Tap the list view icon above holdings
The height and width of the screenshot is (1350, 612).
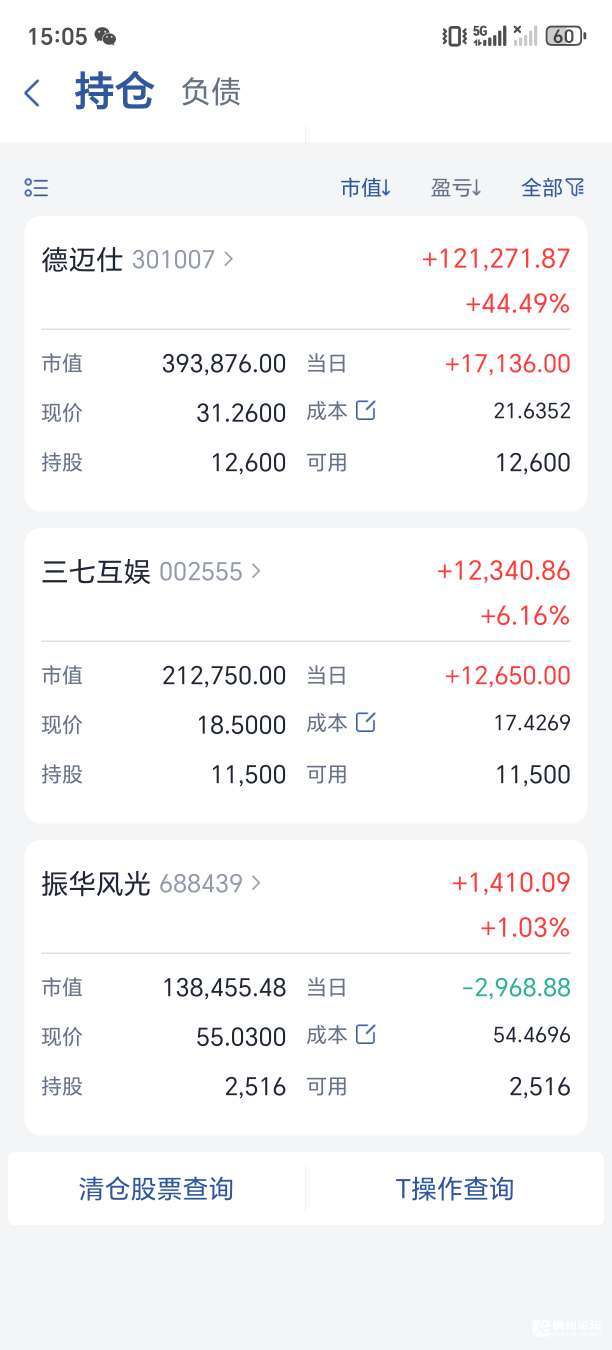point(36,187)
